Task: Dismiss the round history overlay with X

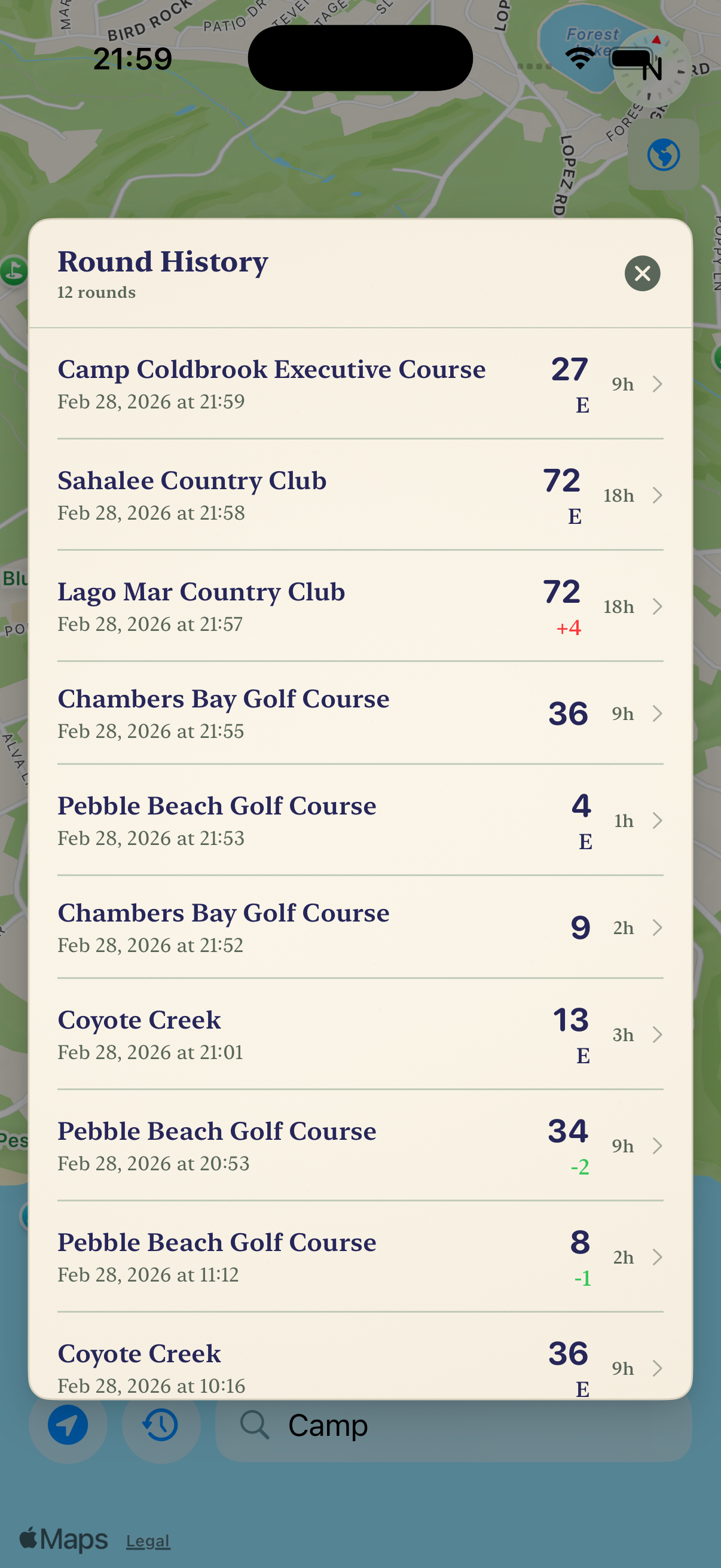Action: click(x=642, y=273)
